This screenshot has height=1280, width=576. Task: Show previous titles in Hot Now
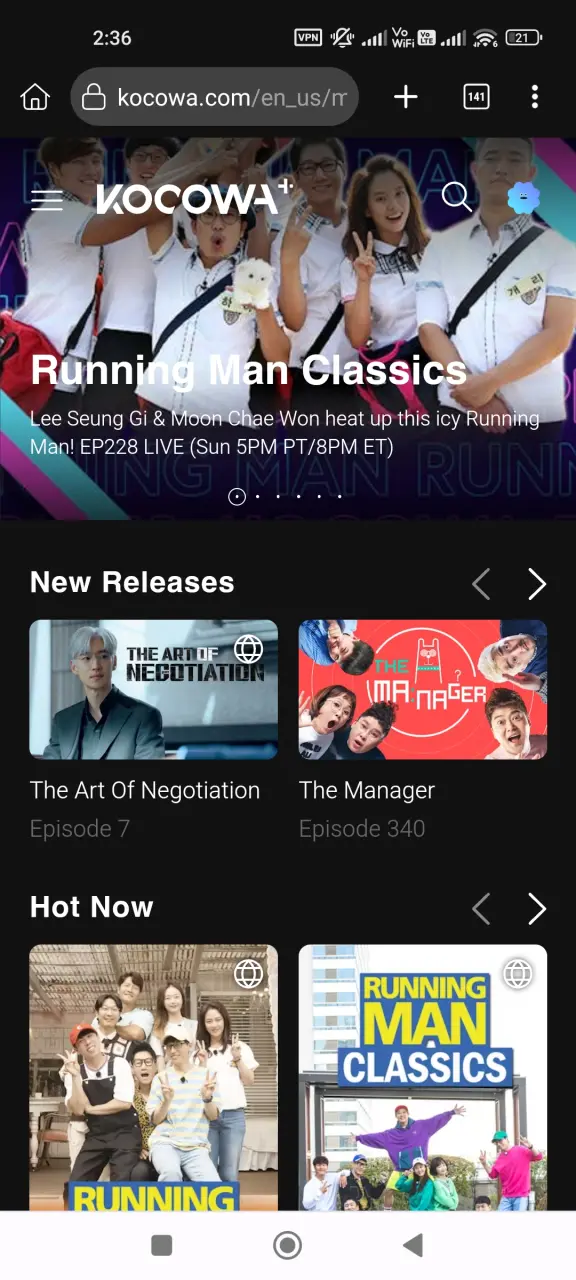click(x=481, y=909)
